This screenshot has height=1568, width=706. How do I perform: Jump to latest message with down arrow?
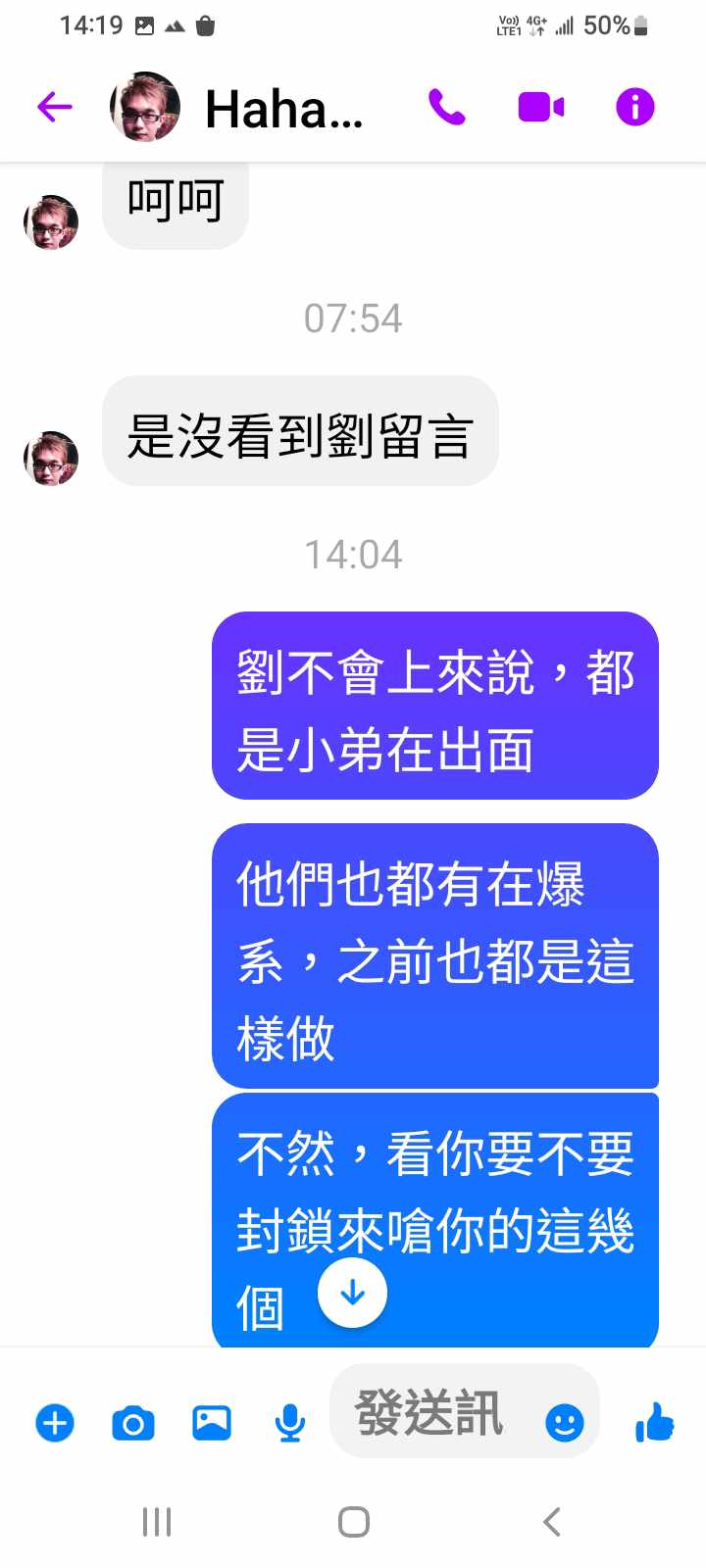352,1294
